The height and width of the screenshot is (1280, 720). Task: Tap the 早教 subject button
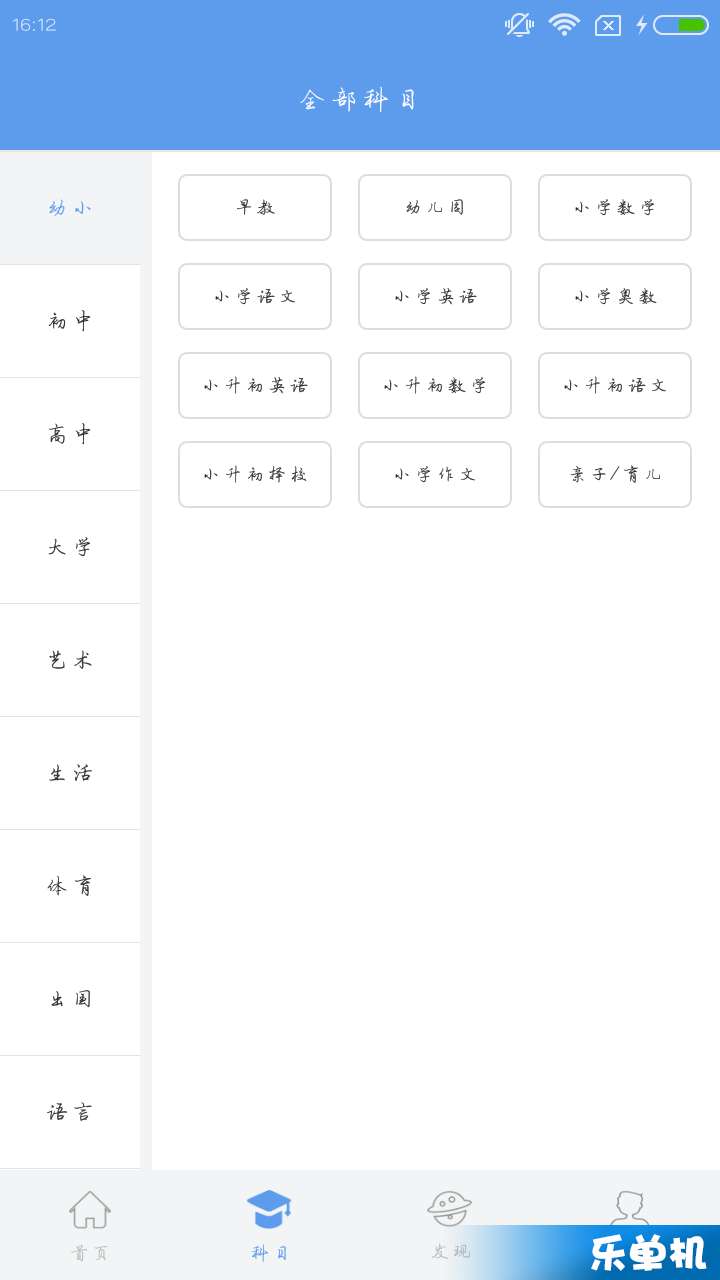coord(255,207)
